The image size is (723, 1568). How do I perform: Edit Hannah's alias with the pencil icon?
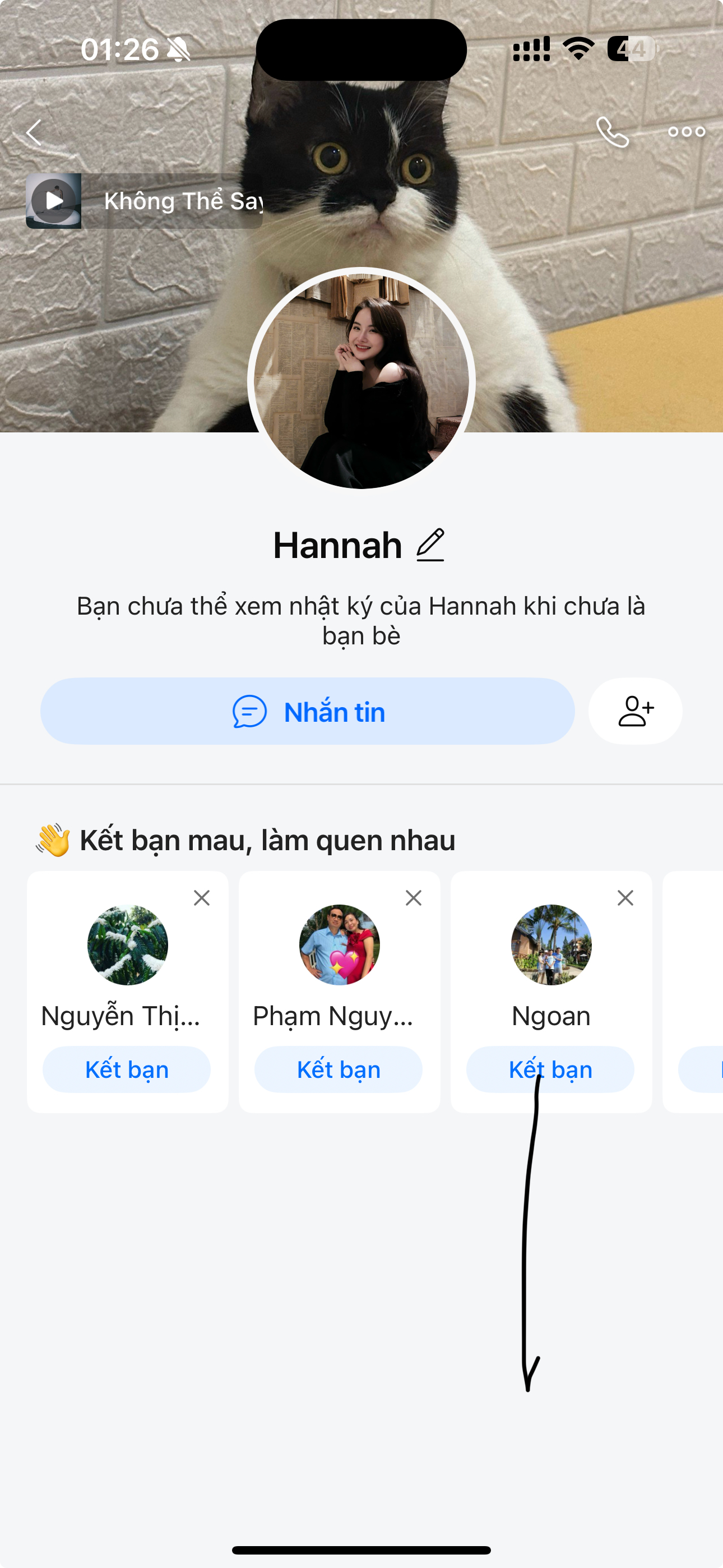(x=430, y=545)
